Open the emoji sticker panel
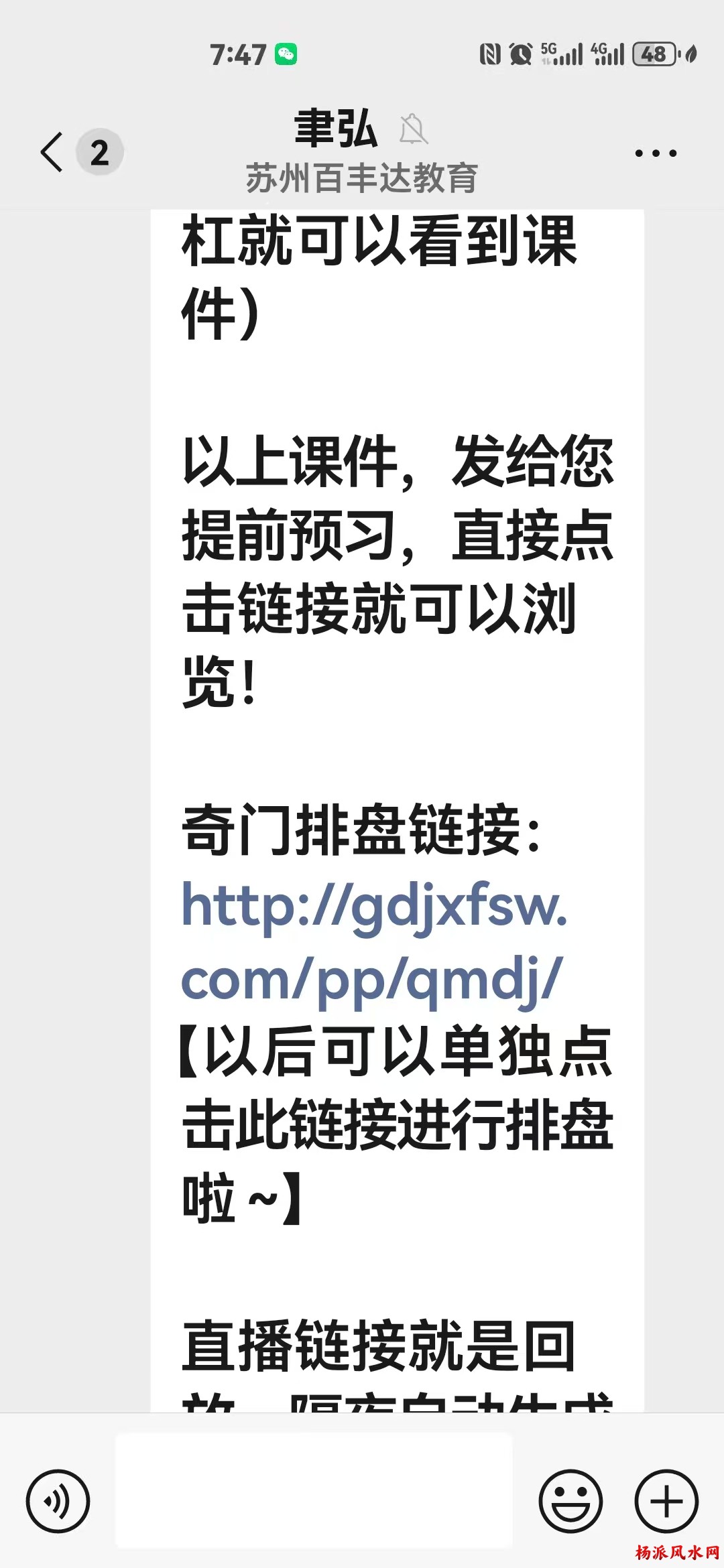This screenshot has height=1568, width=724. 571,1502
